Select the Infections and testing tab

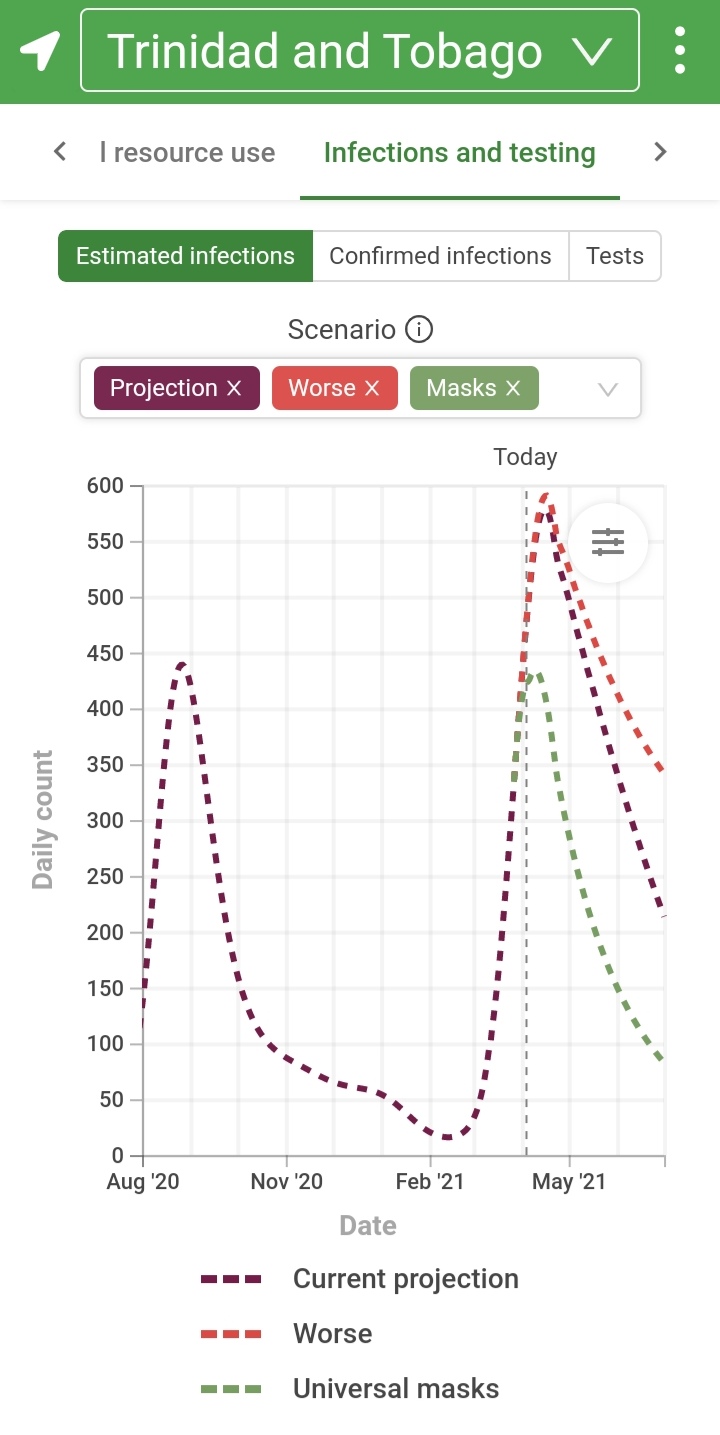[x=460, y=152]
